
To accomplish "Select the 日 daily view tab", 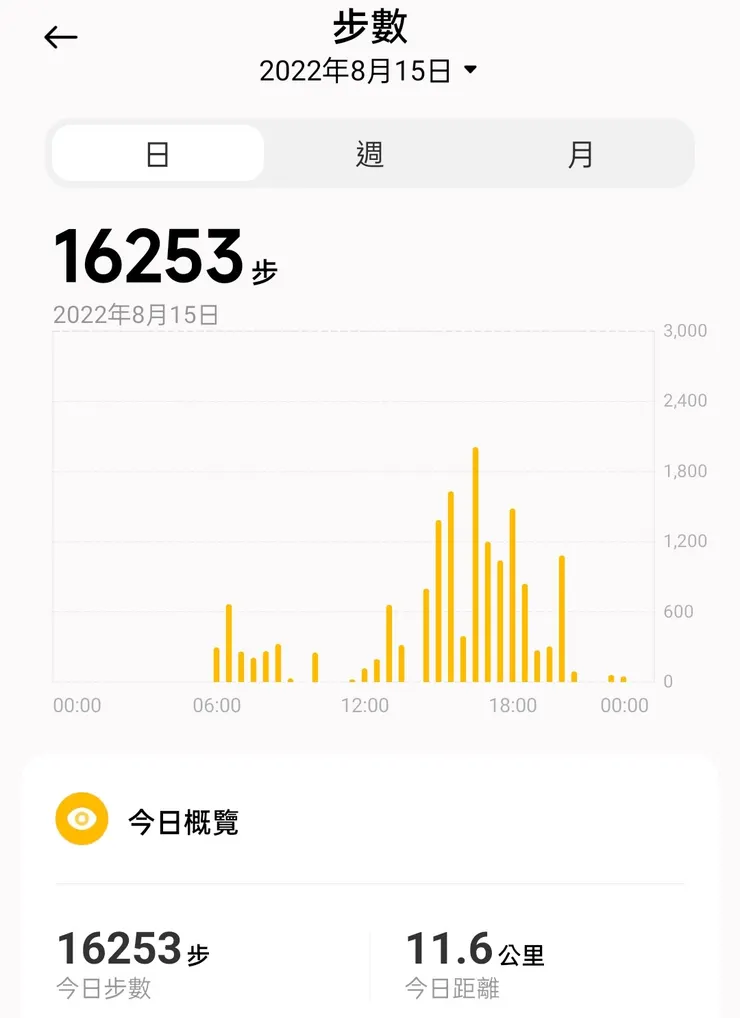I will (x=157, y=154).
